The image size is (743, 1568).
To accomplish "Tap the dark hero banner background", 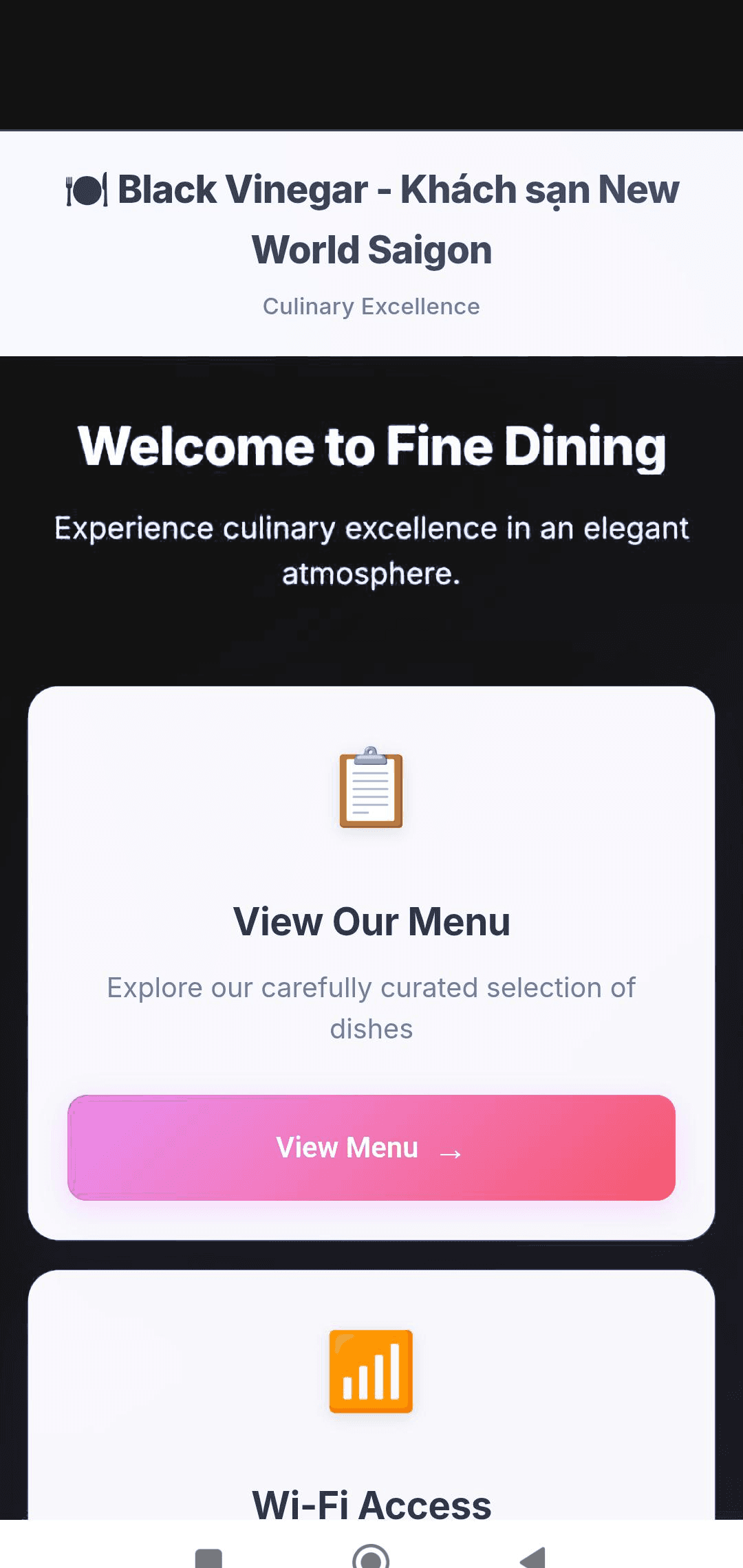I will tap(371, 640).
